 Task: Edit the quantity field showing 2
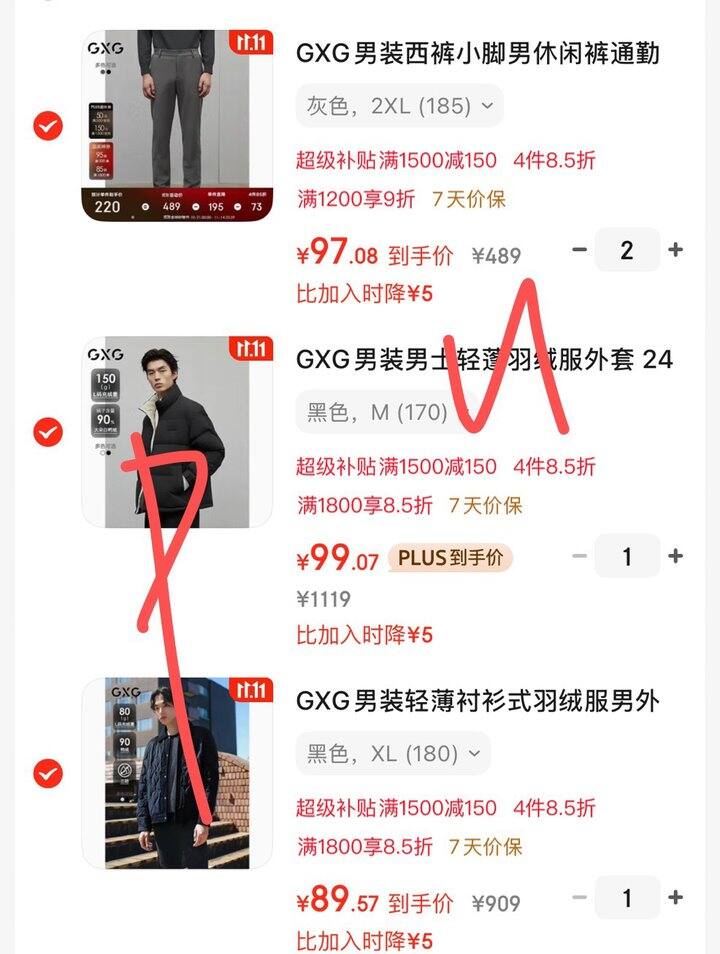point(627,250)
